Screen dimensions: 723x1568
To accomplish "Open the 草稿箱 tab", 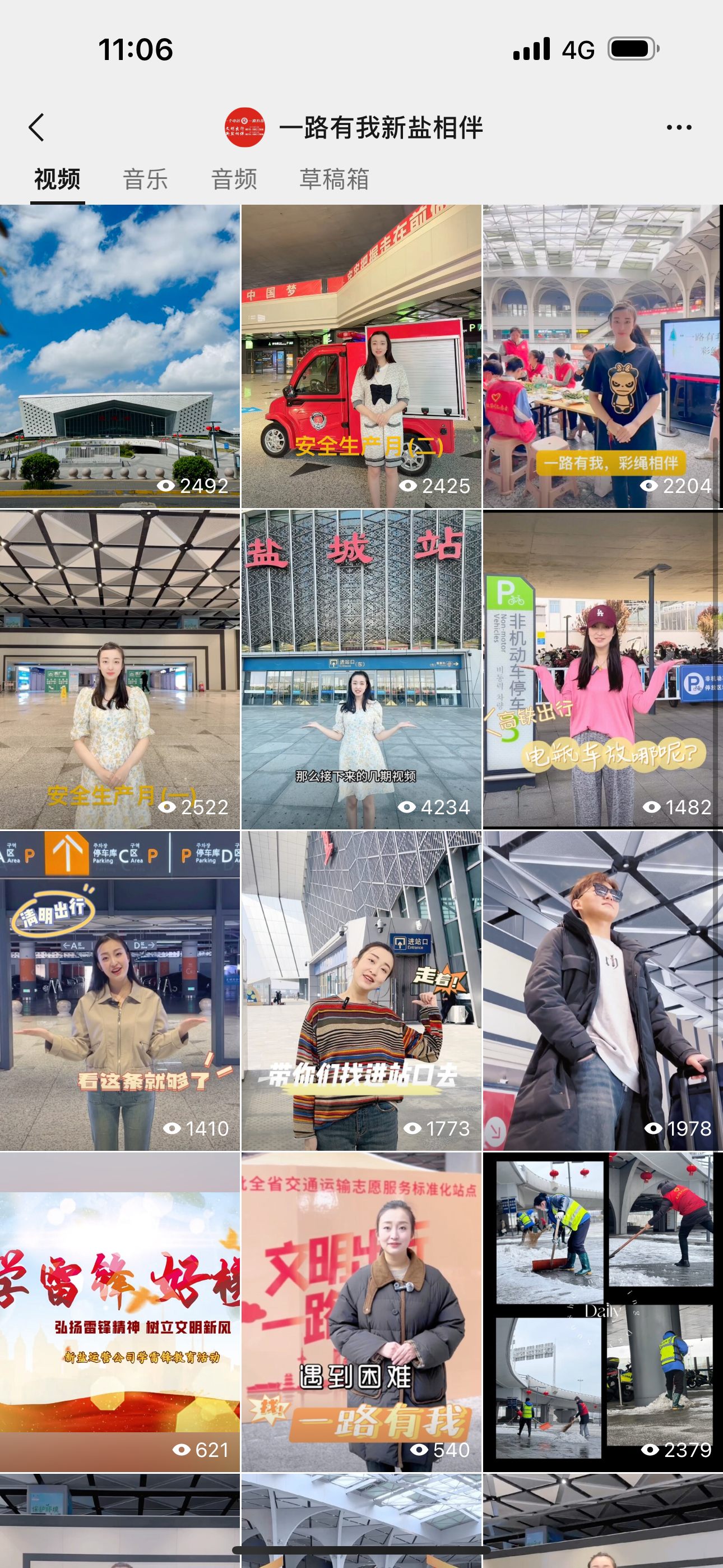I will coord(333,179).
